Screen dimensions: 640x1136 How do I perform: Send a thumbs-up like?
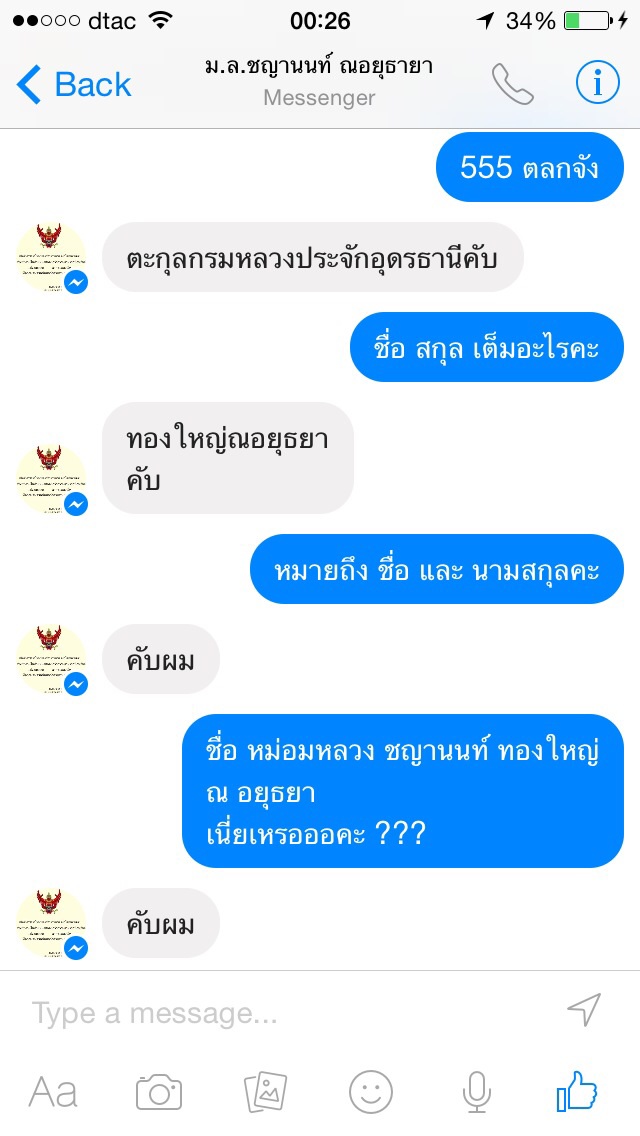pyautogui.click(x=577, y=1090)
